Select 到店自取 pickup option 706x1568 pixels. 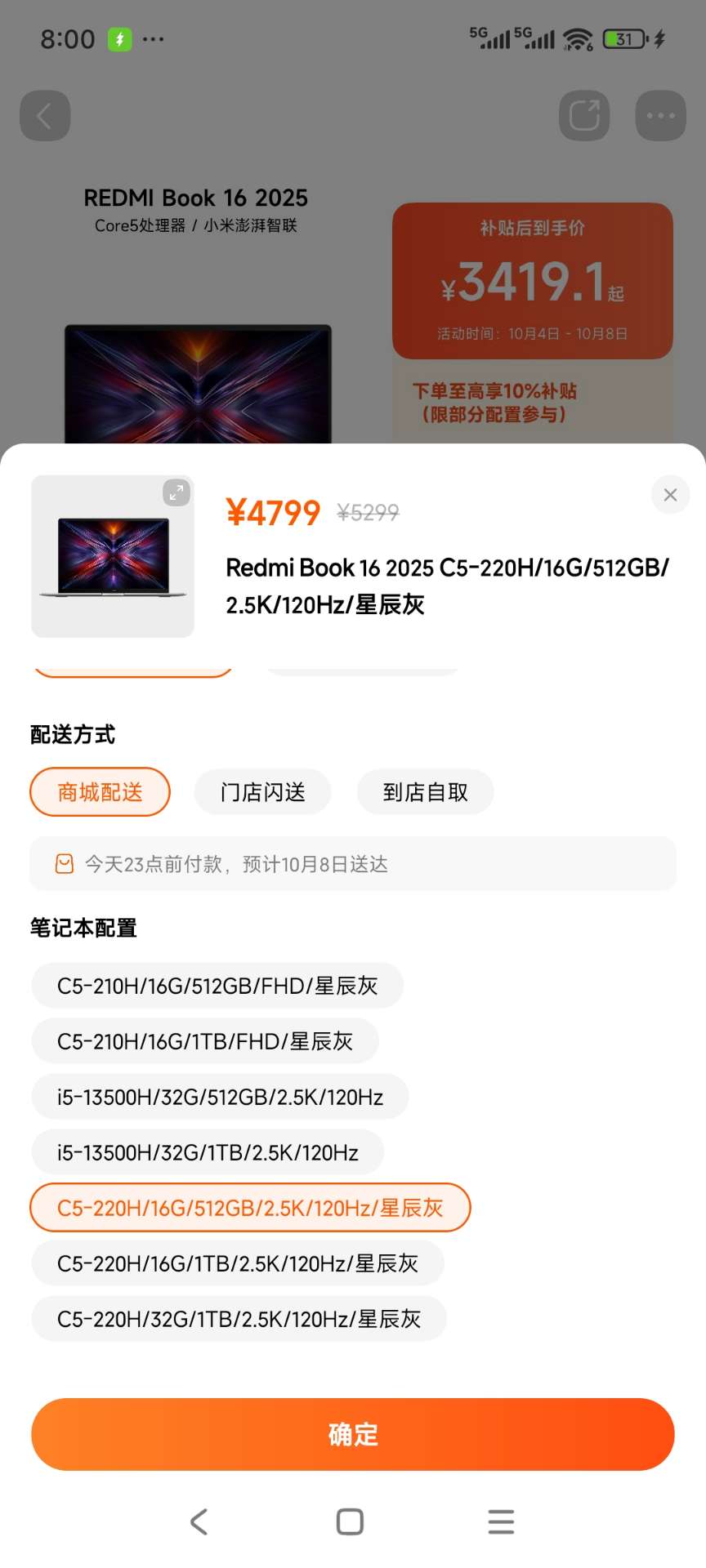coord(425,792)
